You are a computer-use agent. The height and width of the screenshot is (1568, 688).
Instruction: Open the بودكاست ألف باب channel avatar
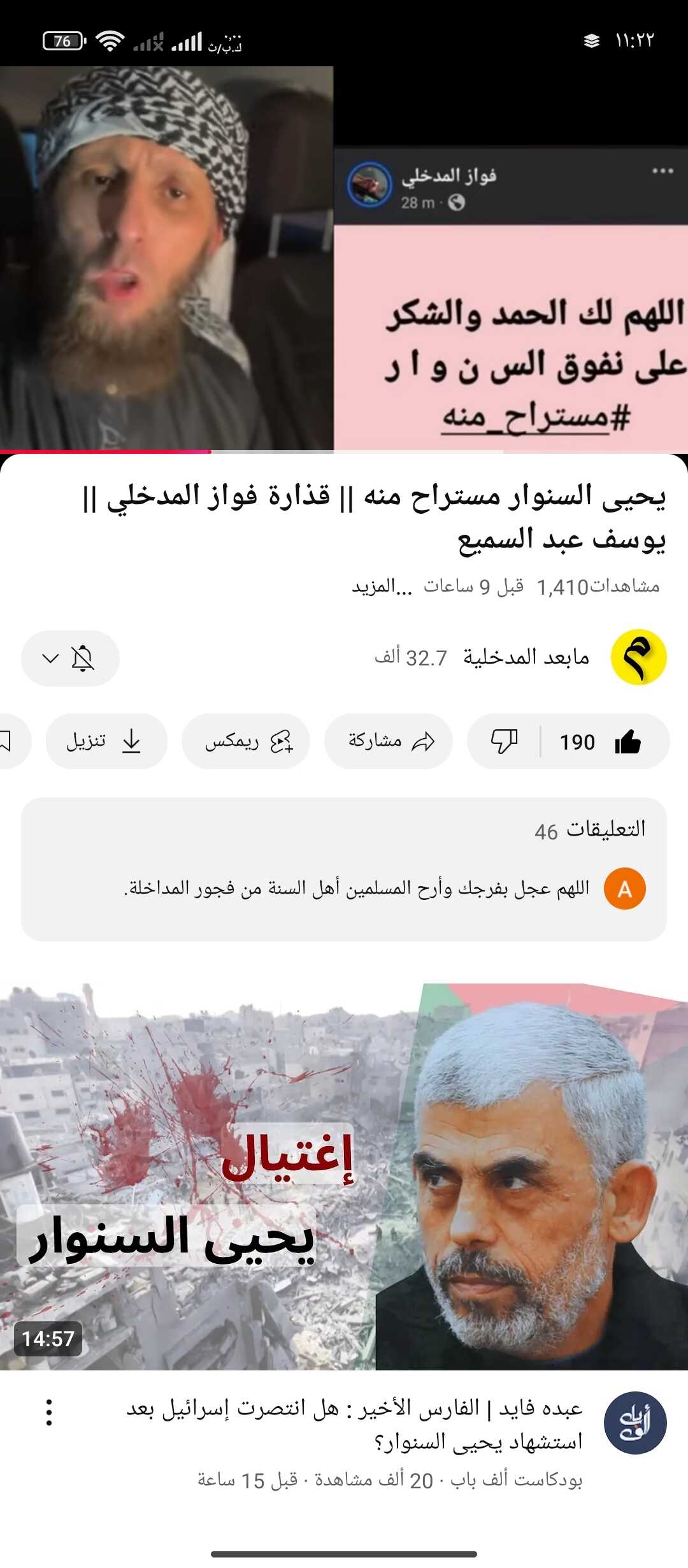tap(635, 1423)
